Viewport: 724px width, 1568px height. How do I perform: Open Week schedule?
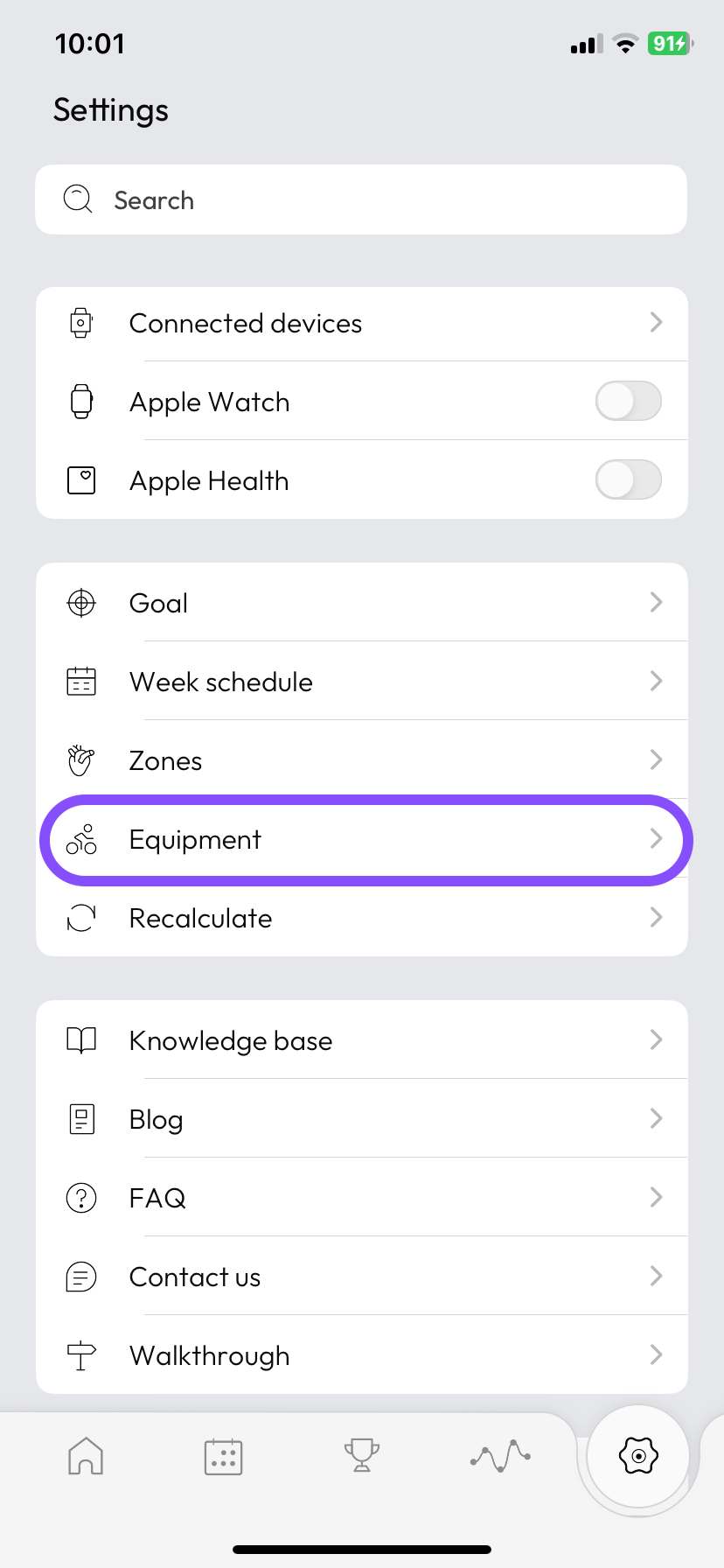360,682
